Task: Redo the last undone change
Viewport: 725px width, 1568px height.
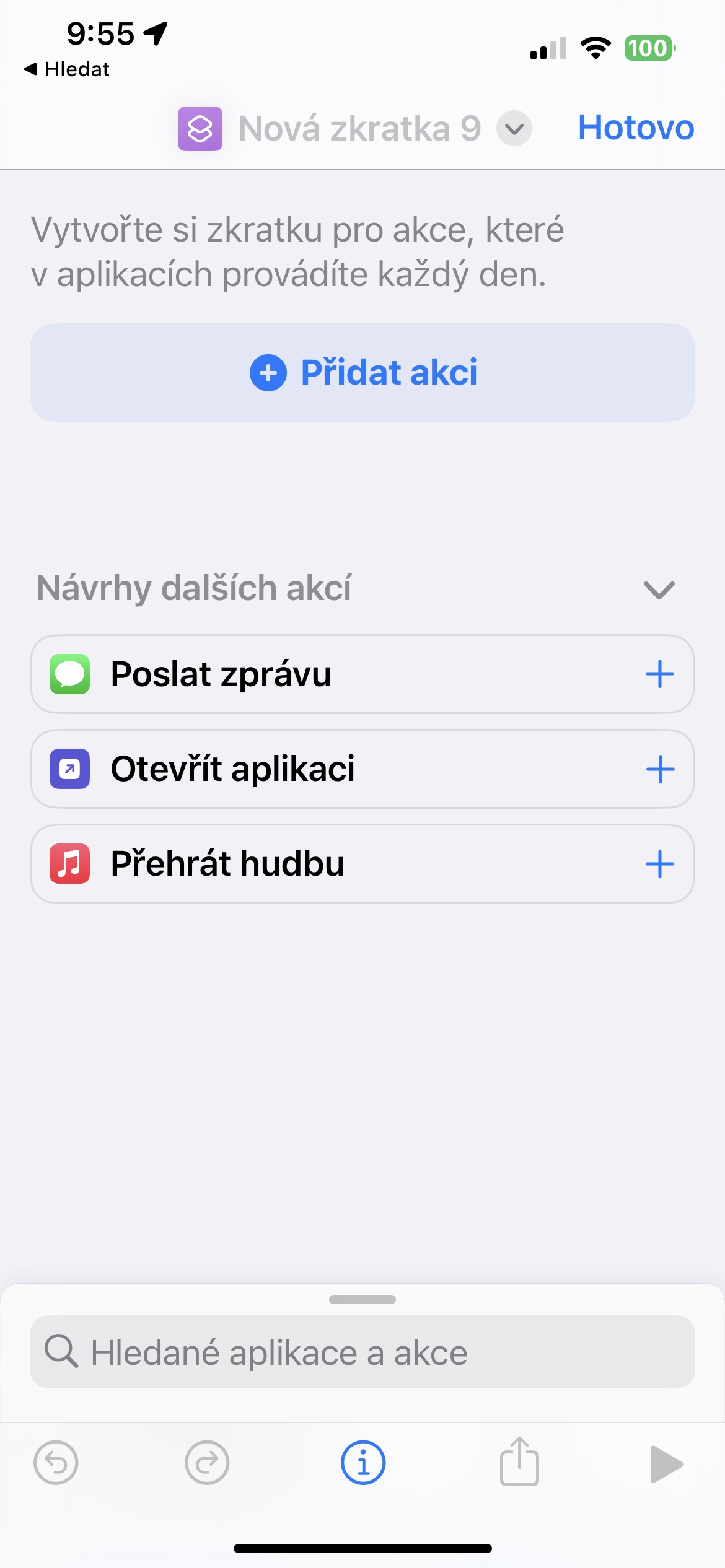Action: (x=207, y=1463)
